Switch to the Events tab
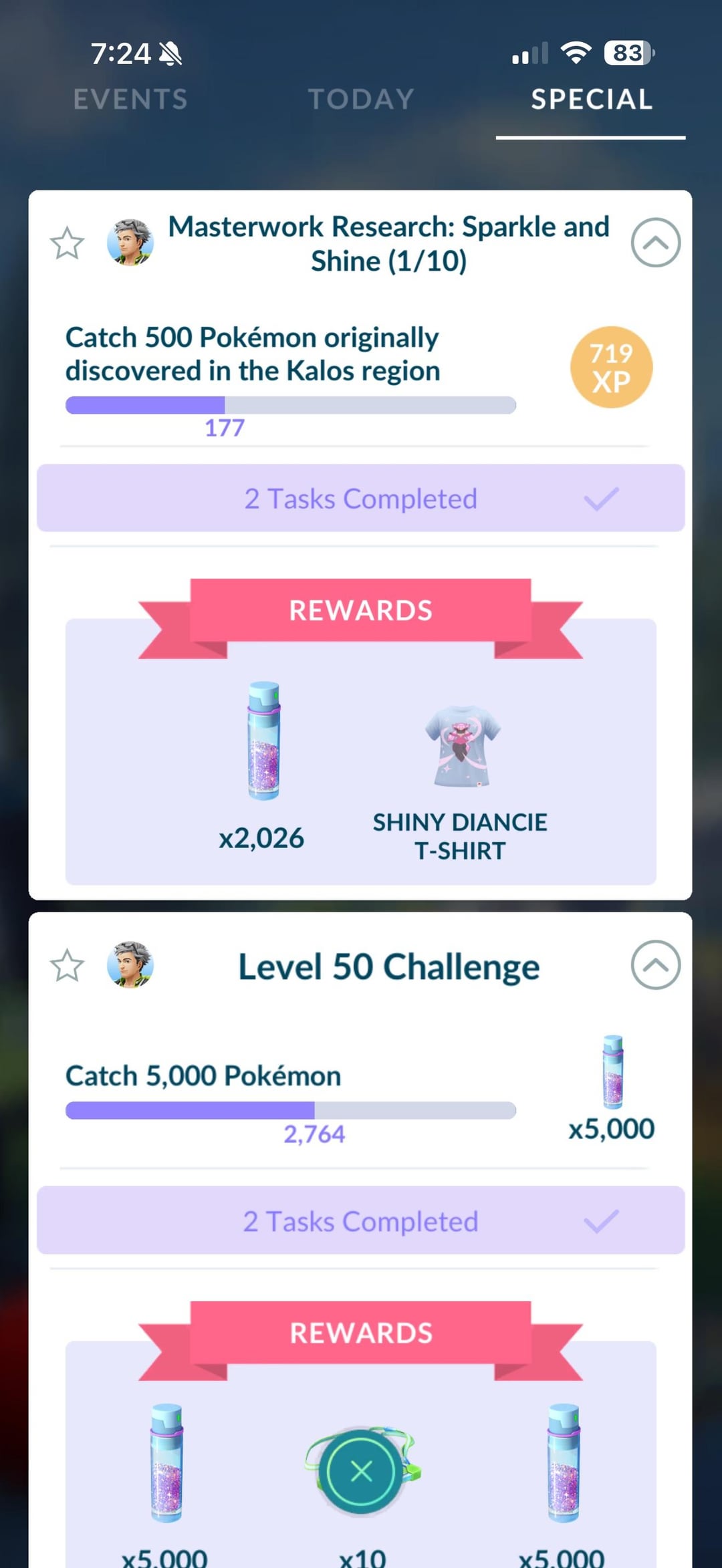Screen dimensions: 722x1568 coord(130,100)
